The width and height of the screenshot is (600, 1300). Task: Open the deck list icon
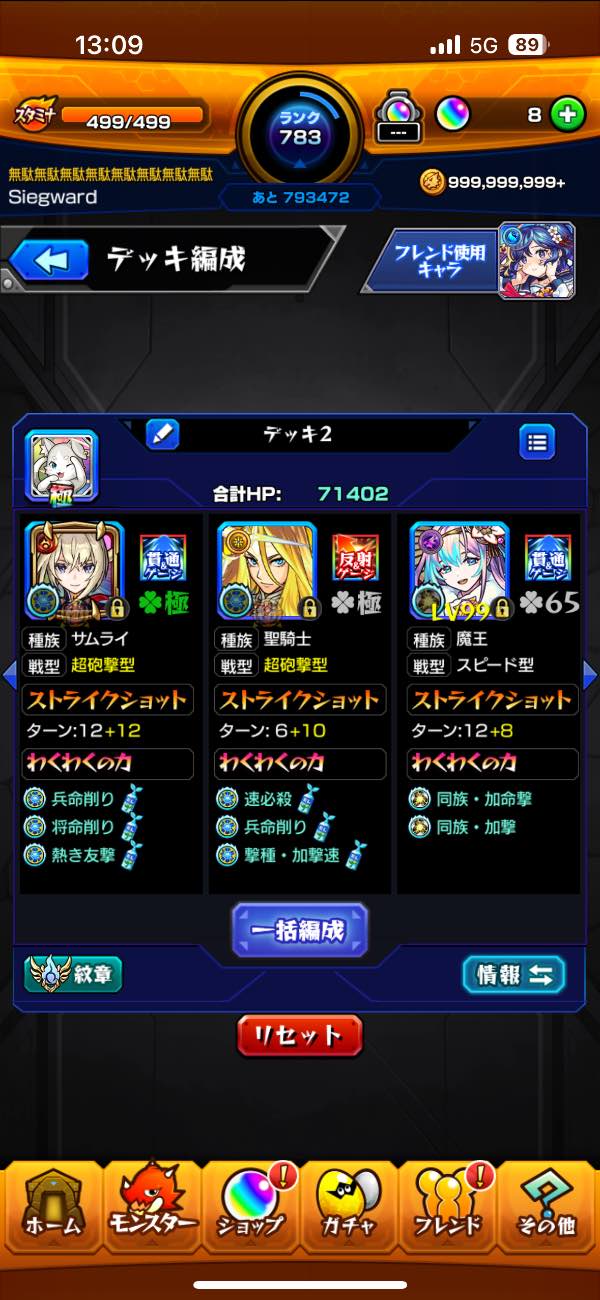[537, 441]
